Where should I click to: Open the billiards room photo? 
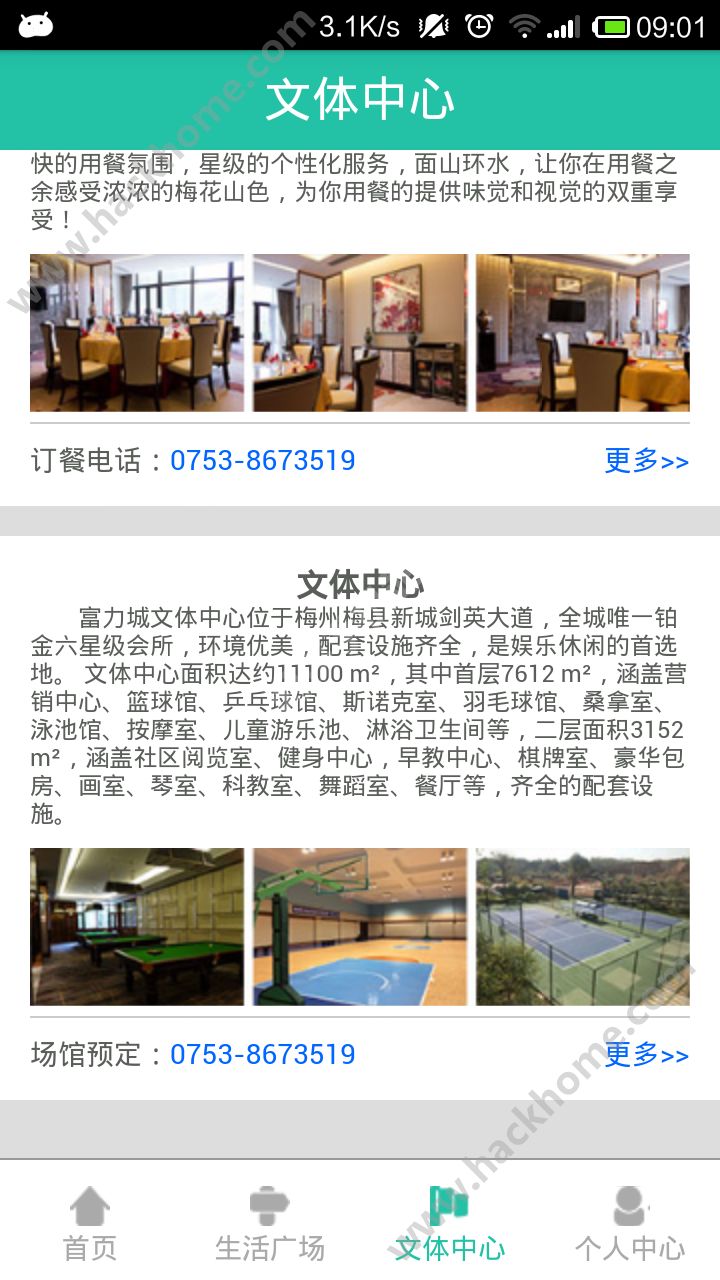coord(137,927)
